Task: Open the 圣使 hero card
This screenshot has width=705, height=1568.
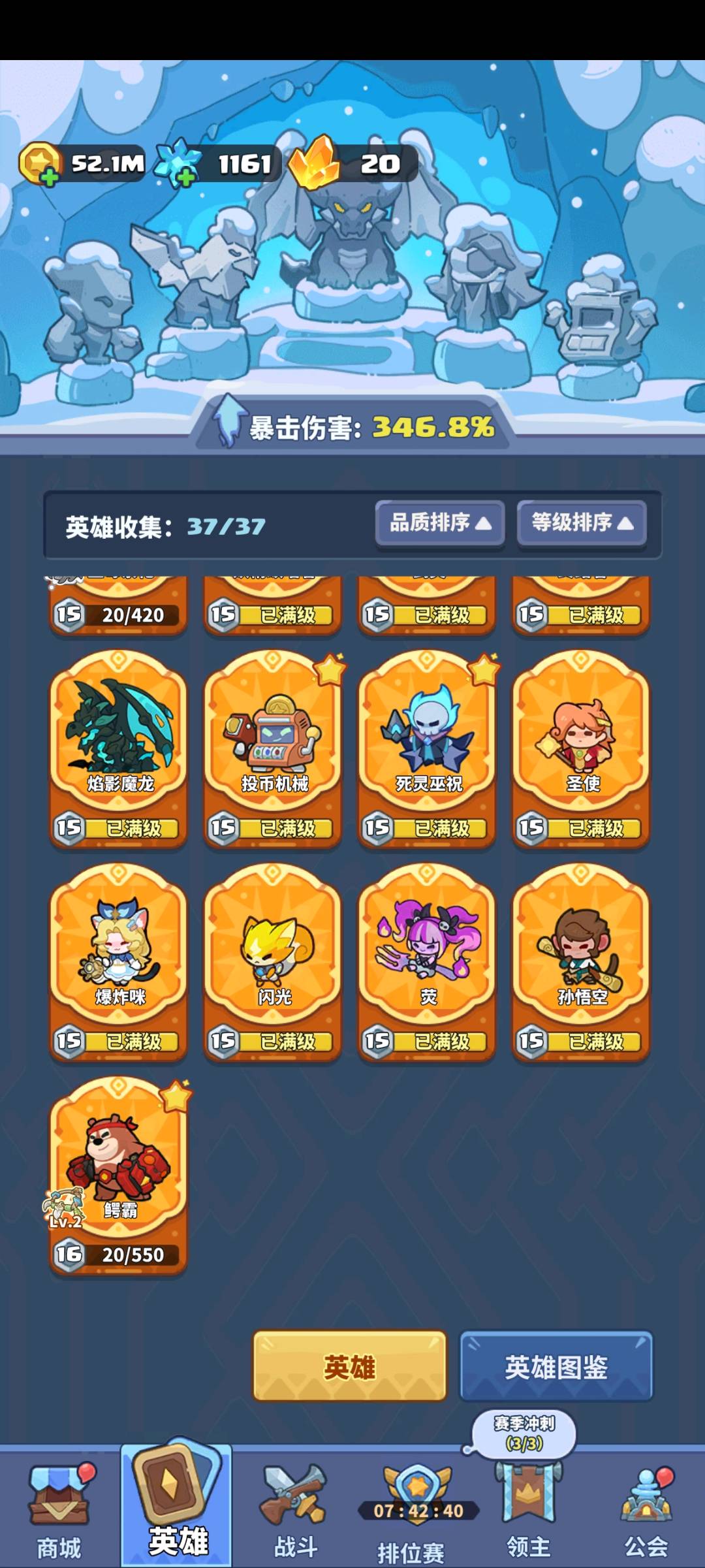Action: (x=581, y=748)
